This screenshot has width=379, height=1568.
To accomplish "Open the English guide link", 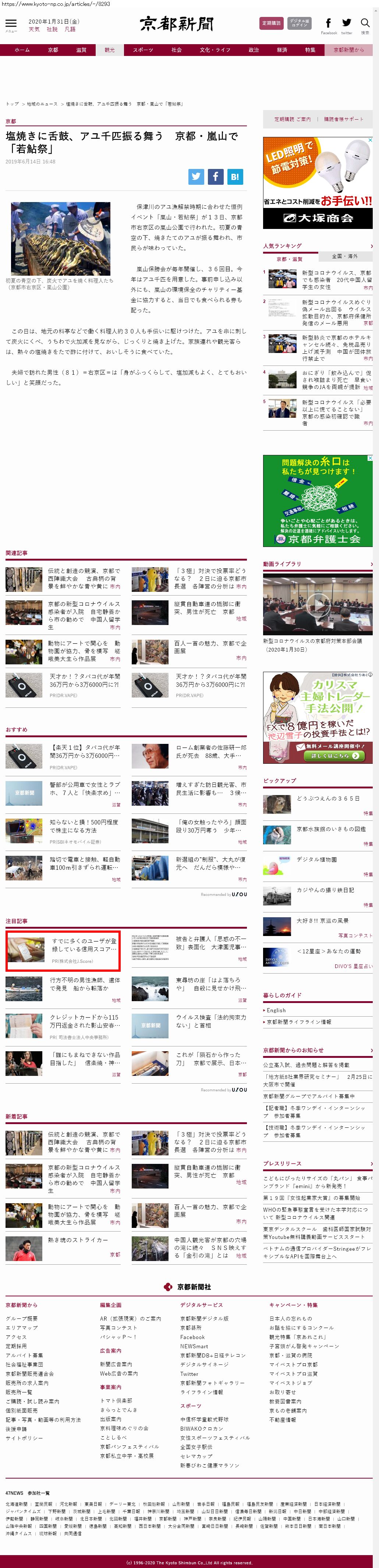I will [x=276, y=1010].
